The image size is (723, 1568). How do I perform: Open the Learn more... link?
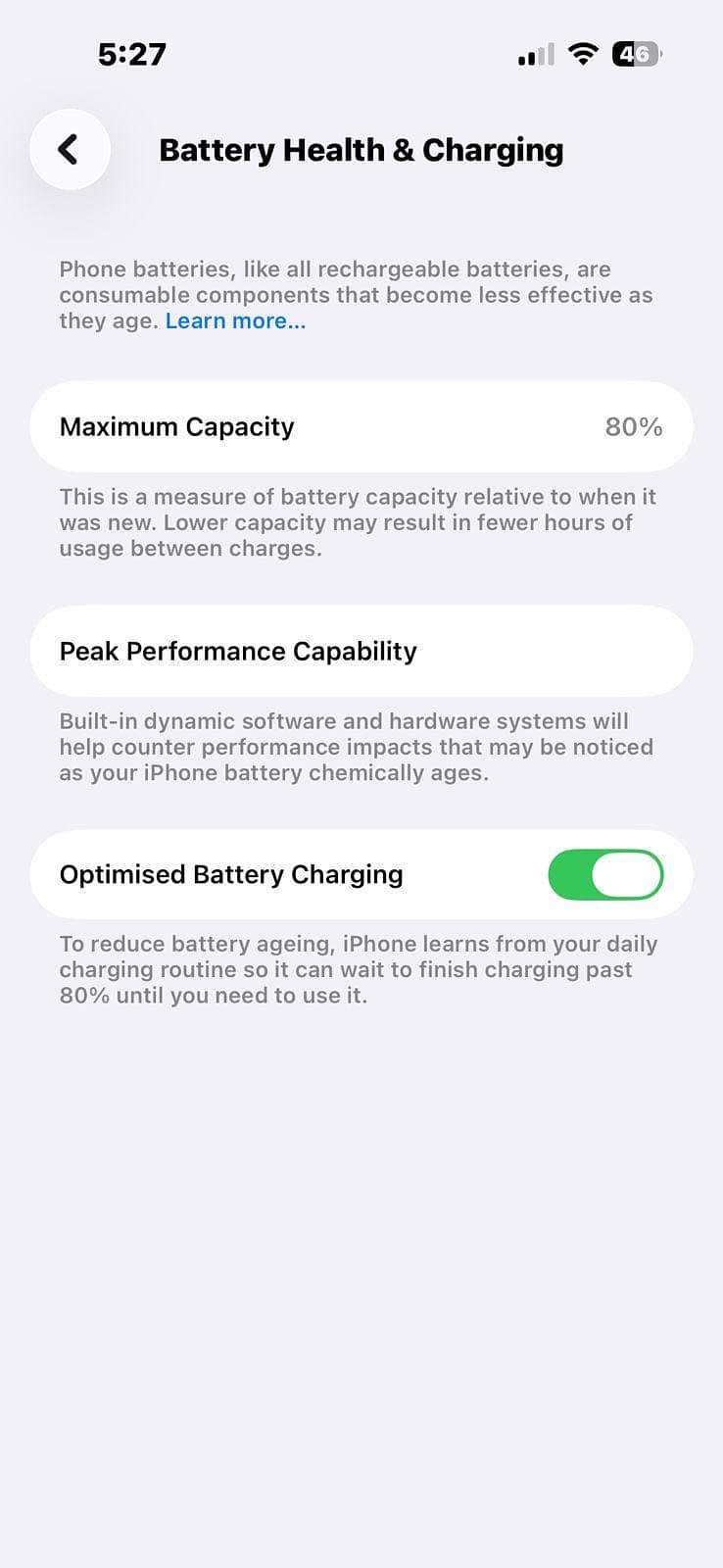point(234,320)
